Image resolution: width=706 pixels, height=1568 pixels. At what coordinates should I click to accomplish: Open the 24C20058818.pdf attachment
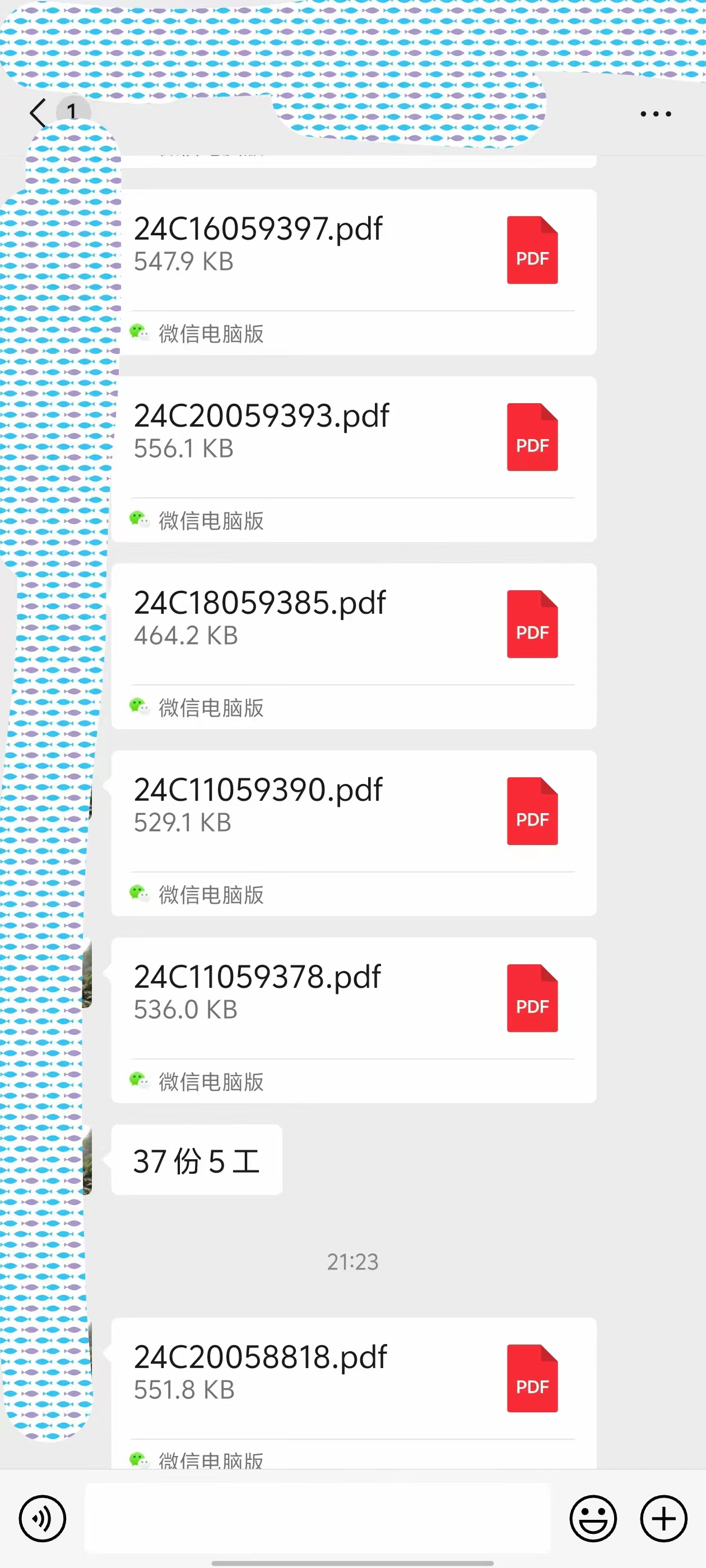(x=354, y=1393)
